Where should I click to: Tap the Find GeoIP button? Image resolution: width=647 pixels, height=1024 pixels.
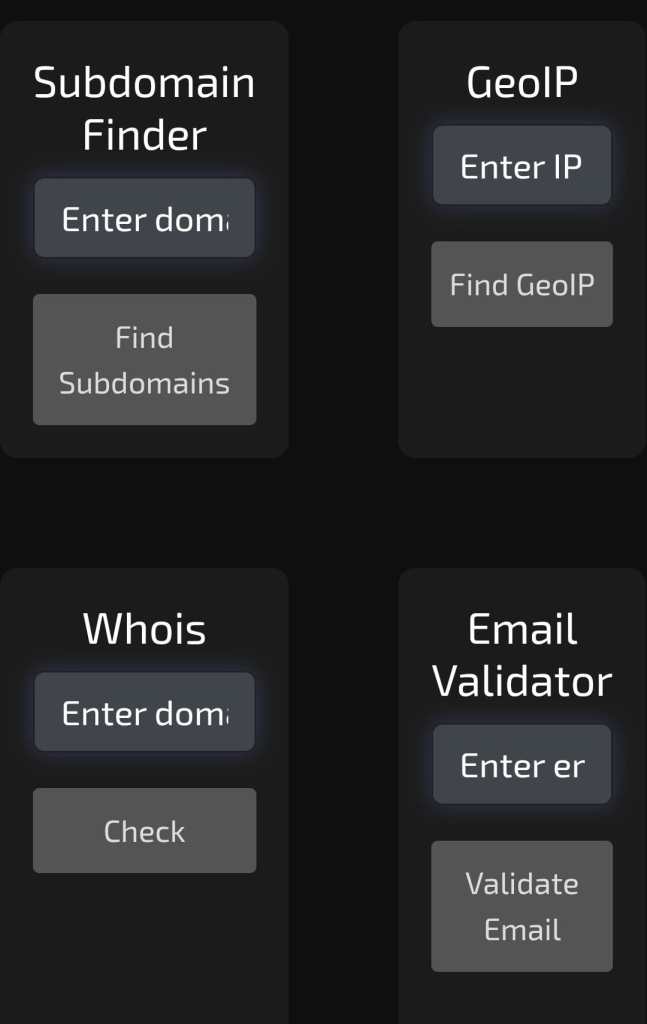521,284
